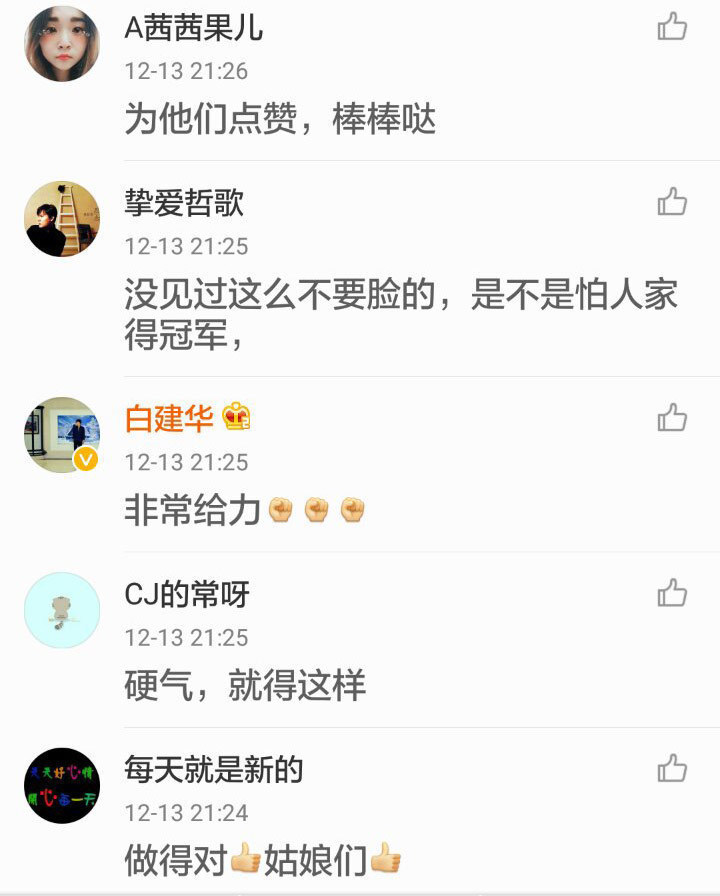Screen dimensions: 720x896
Task: Like the comment by CJ的常呀
Action: [x=672, y=593]
